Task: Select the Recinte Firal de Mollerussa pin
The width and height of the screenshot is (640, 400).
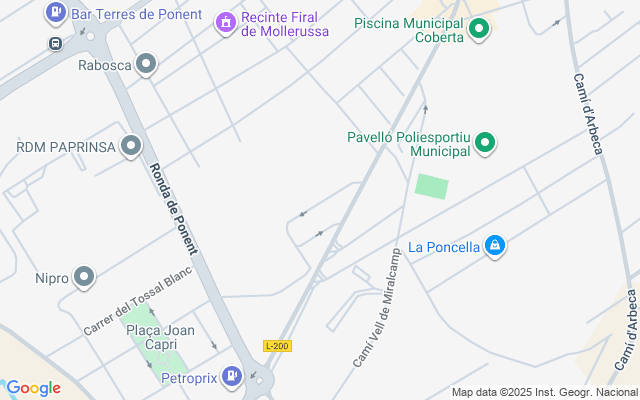Action: tap(227, 21)
